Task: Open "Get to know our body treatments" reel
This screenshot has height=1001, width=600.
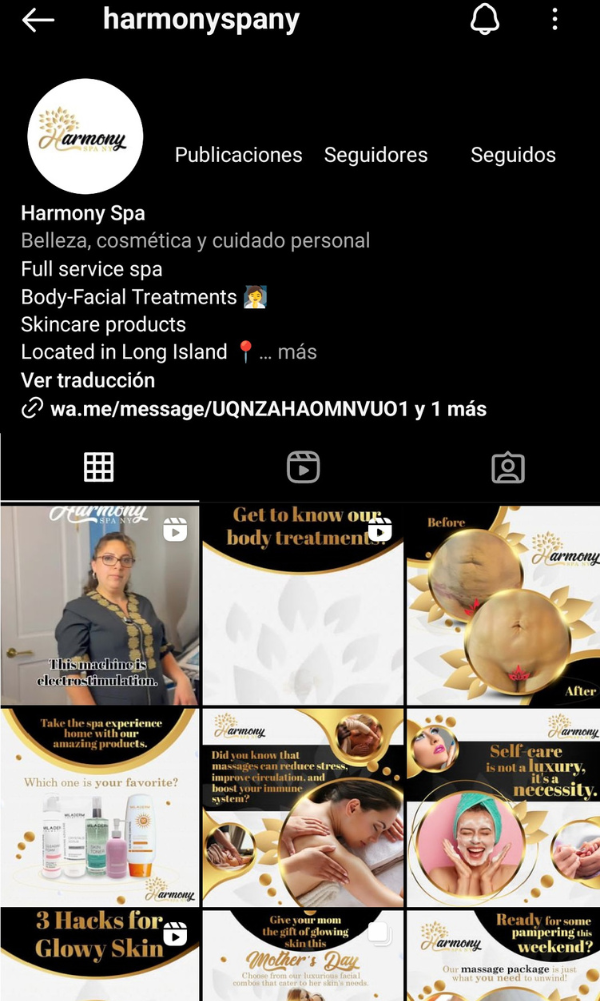Action: pyautogui.click(x=303, y=605)
